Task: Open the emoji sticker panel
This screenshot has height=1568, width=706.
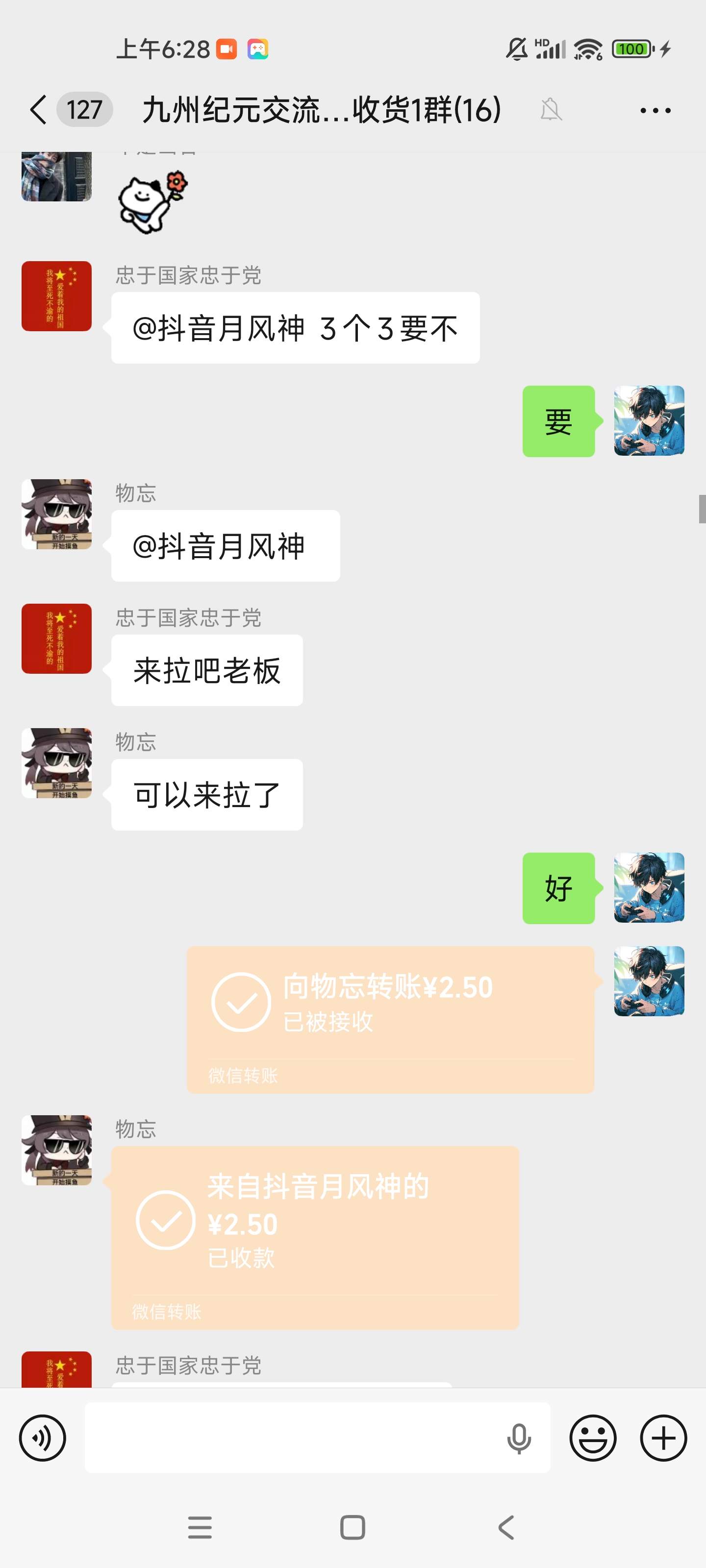Action: point(592,1438)
